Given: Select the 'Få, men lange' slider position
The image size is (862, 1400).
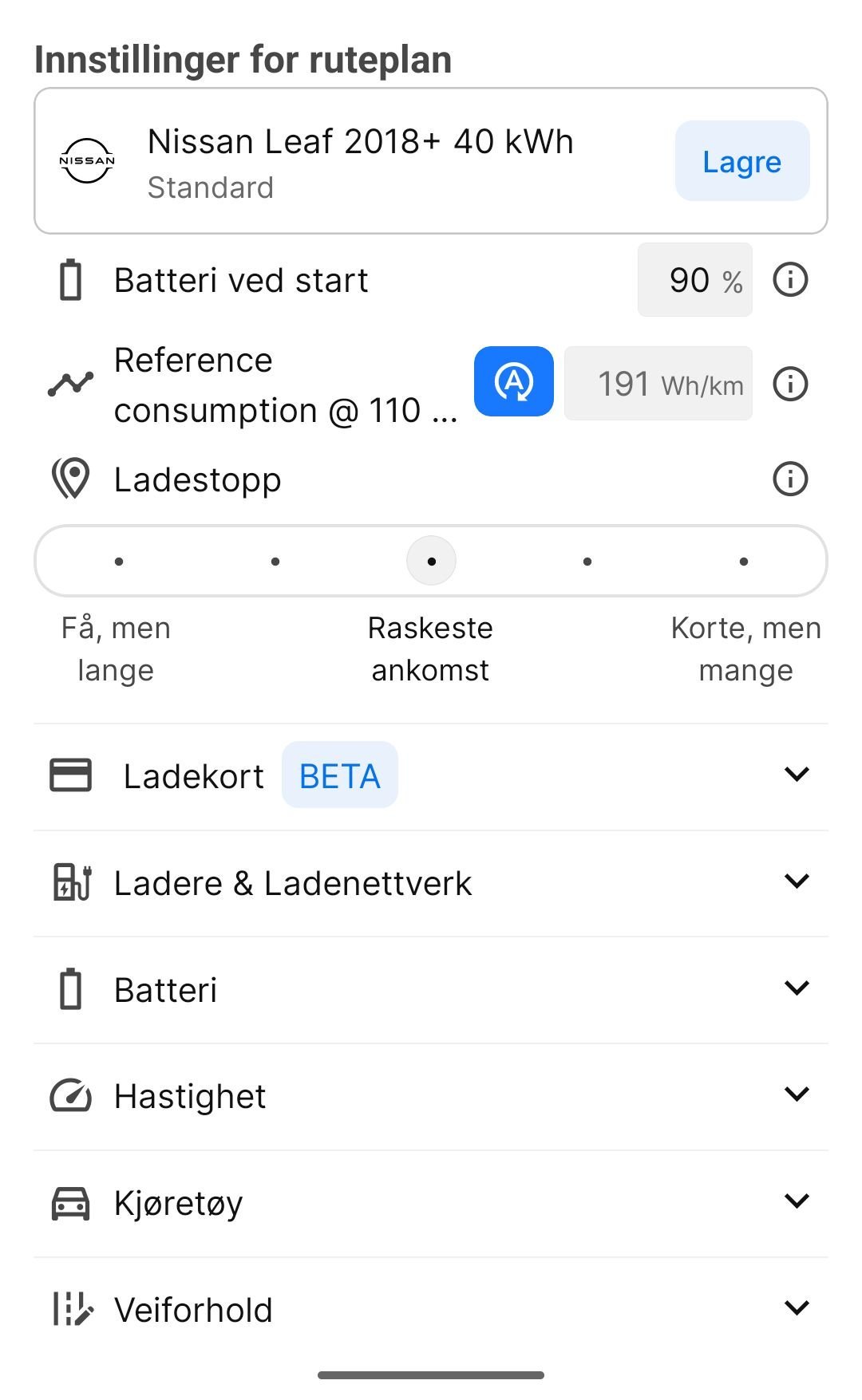Looking at the screenshot, I should (x=119, y=562).
